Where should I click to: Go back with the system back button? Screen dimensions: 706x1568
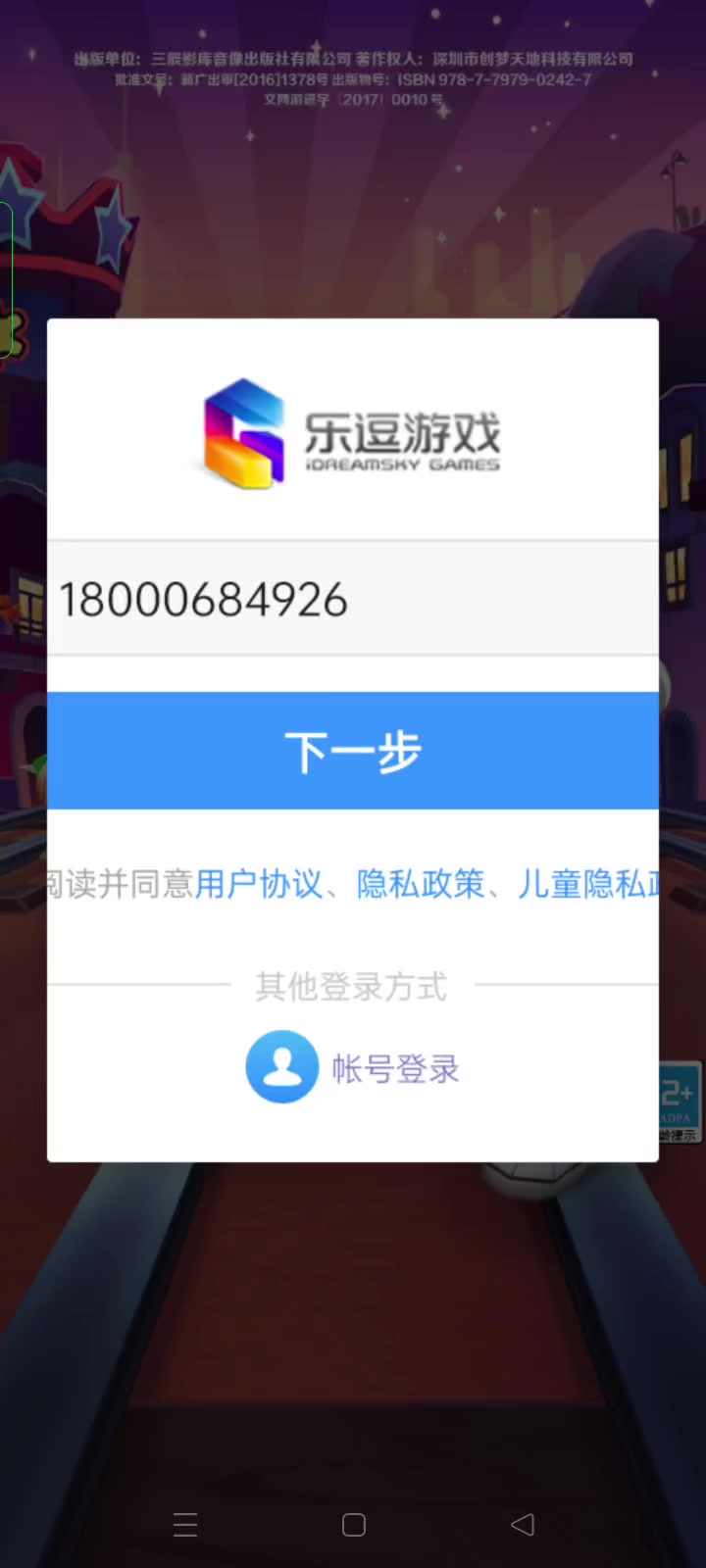pyautogui.click(x=523, y=1524)
